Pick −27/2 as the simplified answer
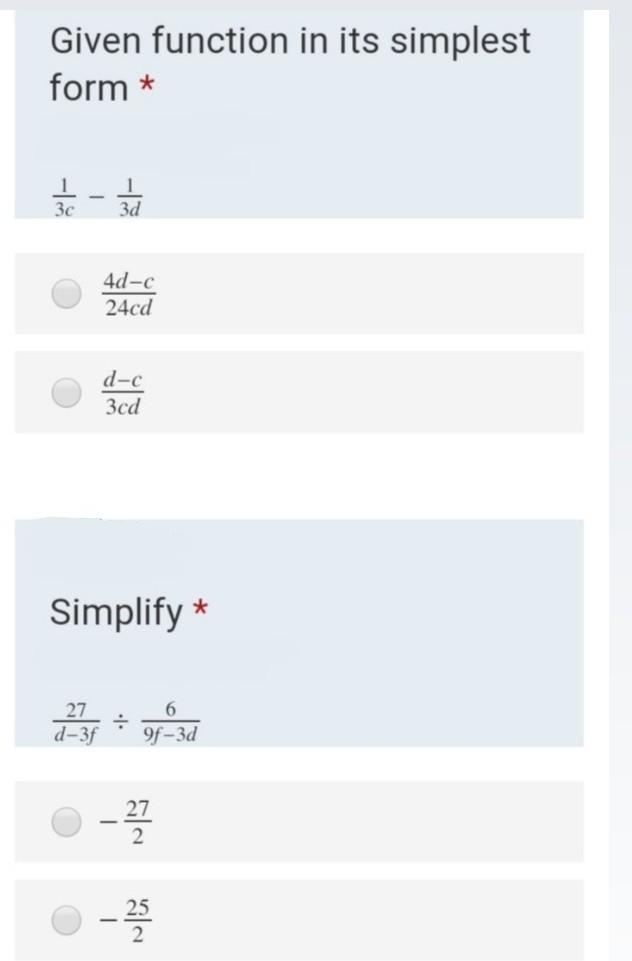The image size is (632, 961). click(67, 822)
